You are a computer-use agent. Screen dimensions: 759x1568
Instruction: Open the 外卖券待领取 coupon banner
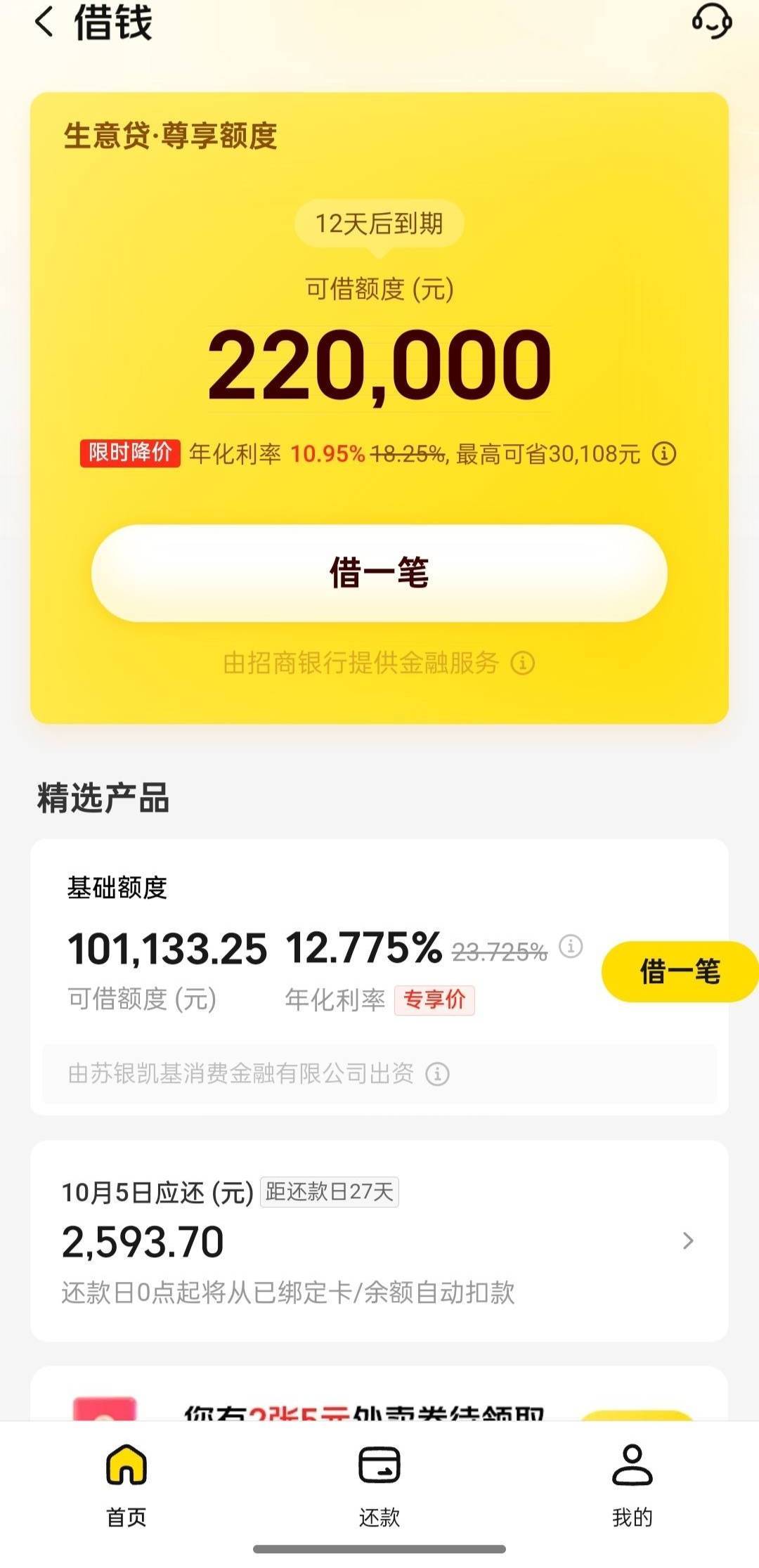point(379,1394)
